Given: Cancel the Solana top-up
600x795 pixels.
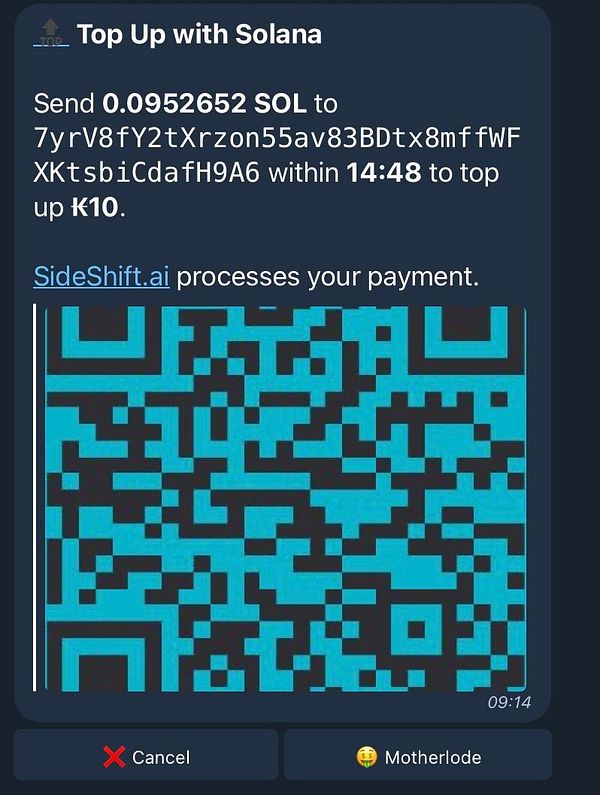Looking at the screenshot, I should click(146, 756).
